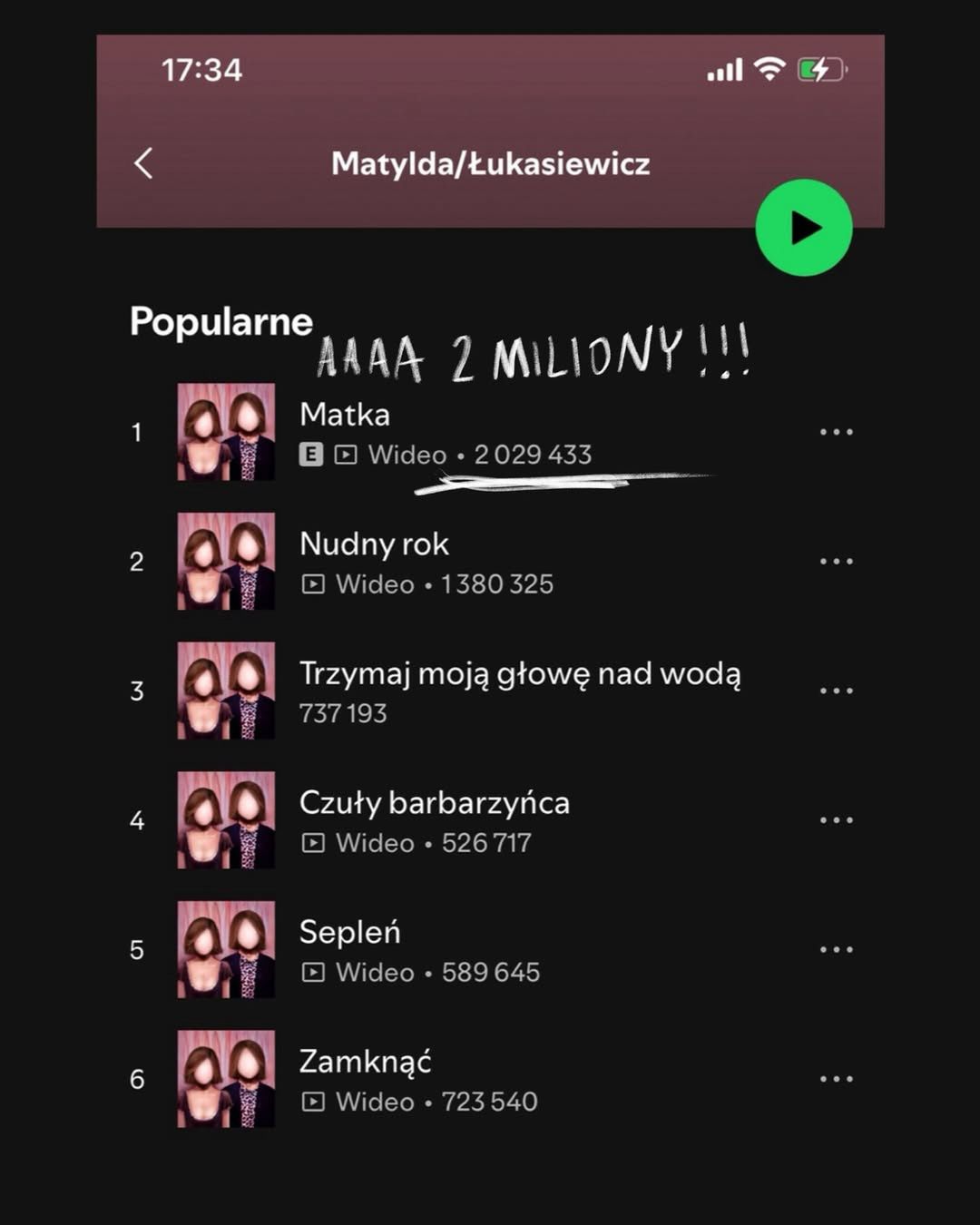980x1225 pixels.
Task: Tap the Wideo icon on Nudny rok
Action: tap(313, 583)
